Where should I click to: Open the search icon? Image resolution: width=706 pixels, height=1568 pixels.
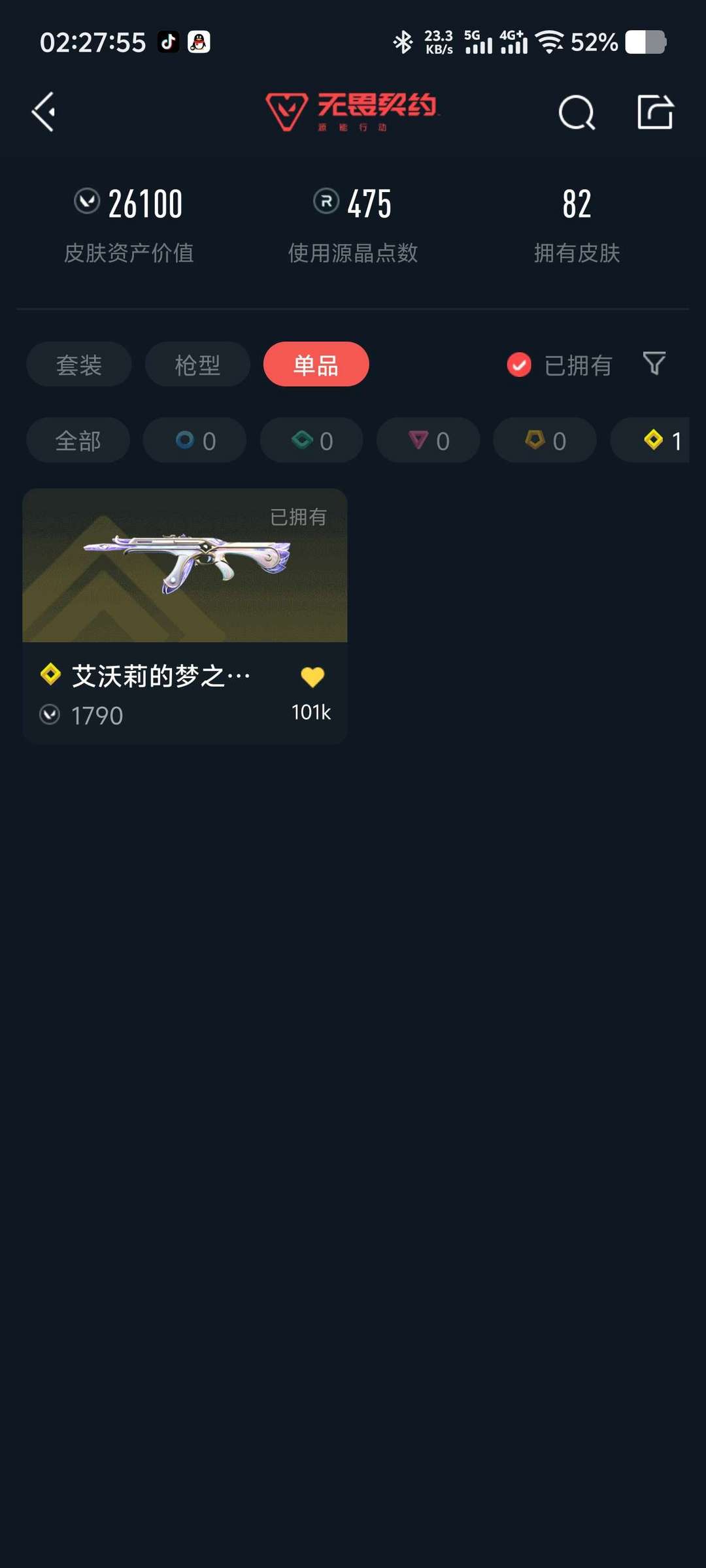(577, 112)
